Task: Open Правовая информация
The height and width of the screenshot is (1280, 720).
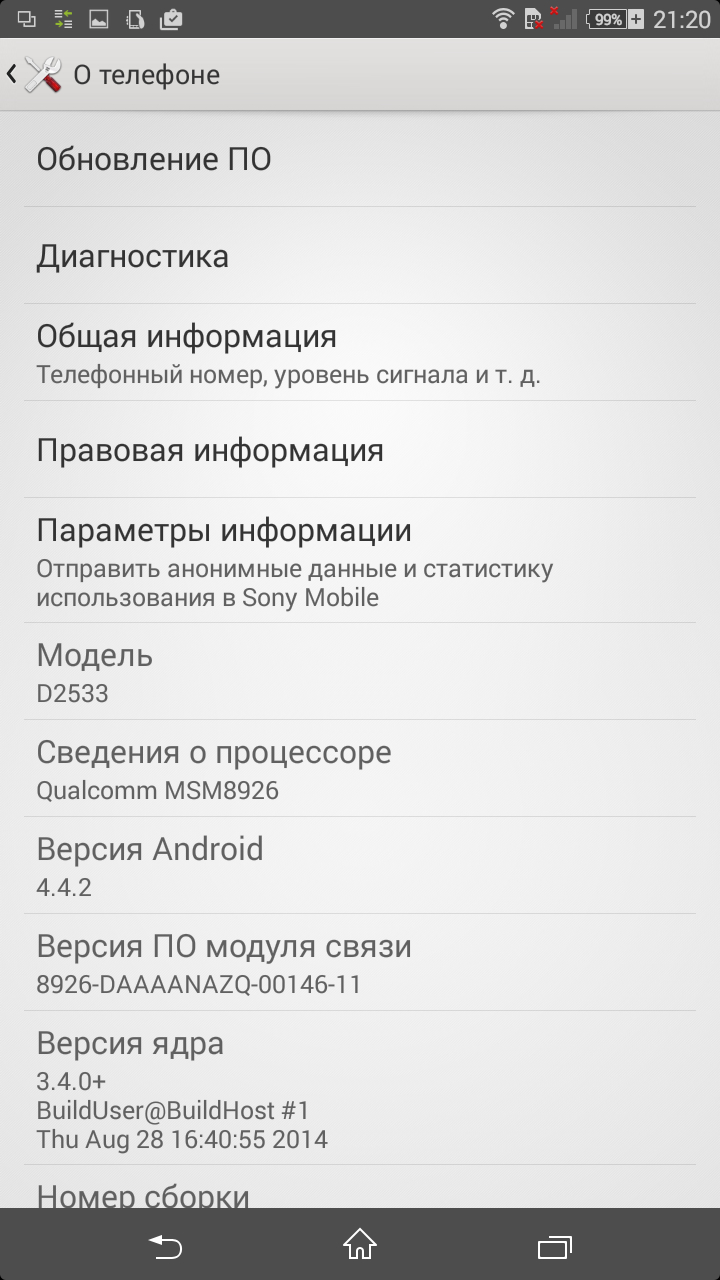Action: coord(360,451)
